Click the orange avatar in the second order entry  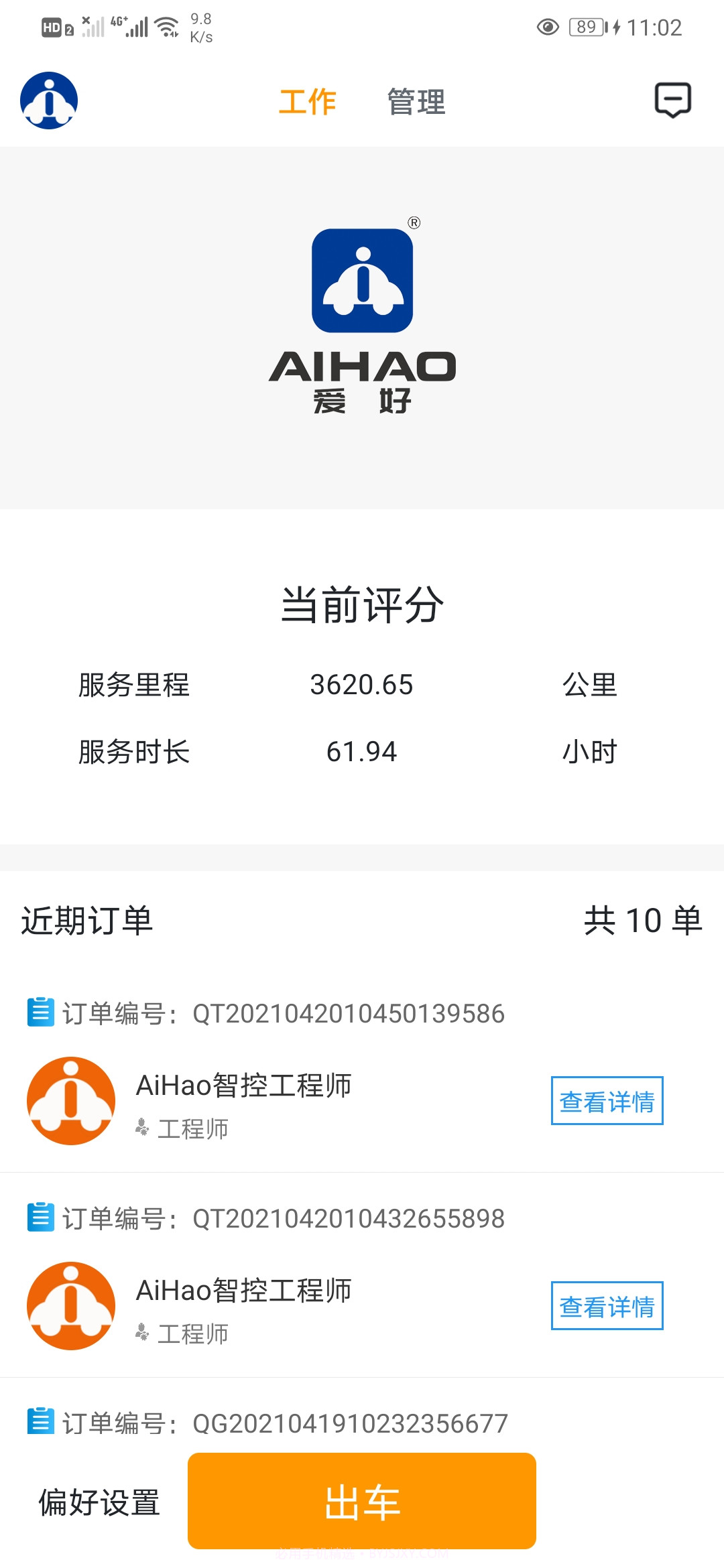point(70,1305)
